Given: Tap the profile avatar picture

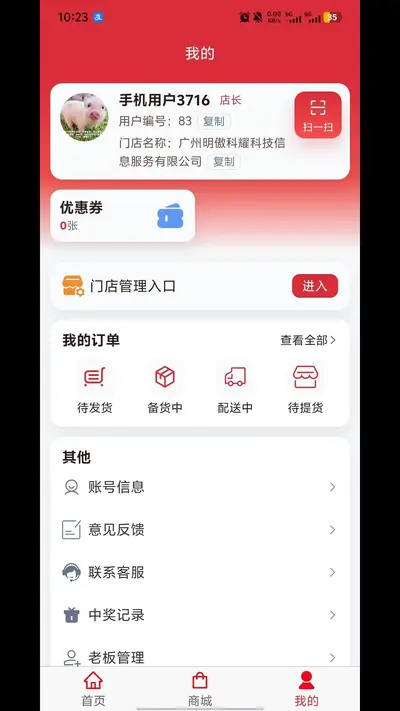Looking at the screenshot, I should 84,117.
